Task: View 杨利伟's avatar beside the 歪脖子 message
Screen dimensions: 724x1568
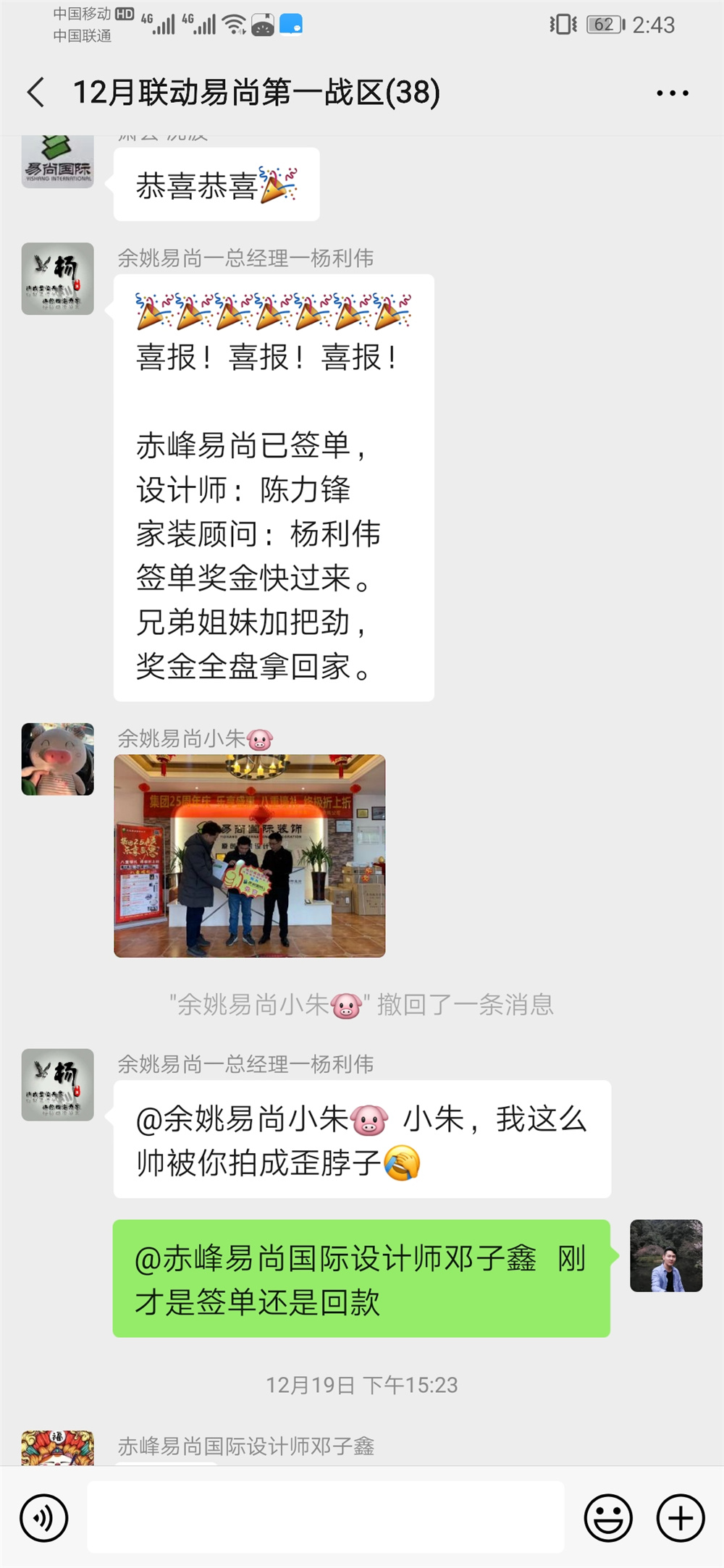Action: [x=58, y=1084]
